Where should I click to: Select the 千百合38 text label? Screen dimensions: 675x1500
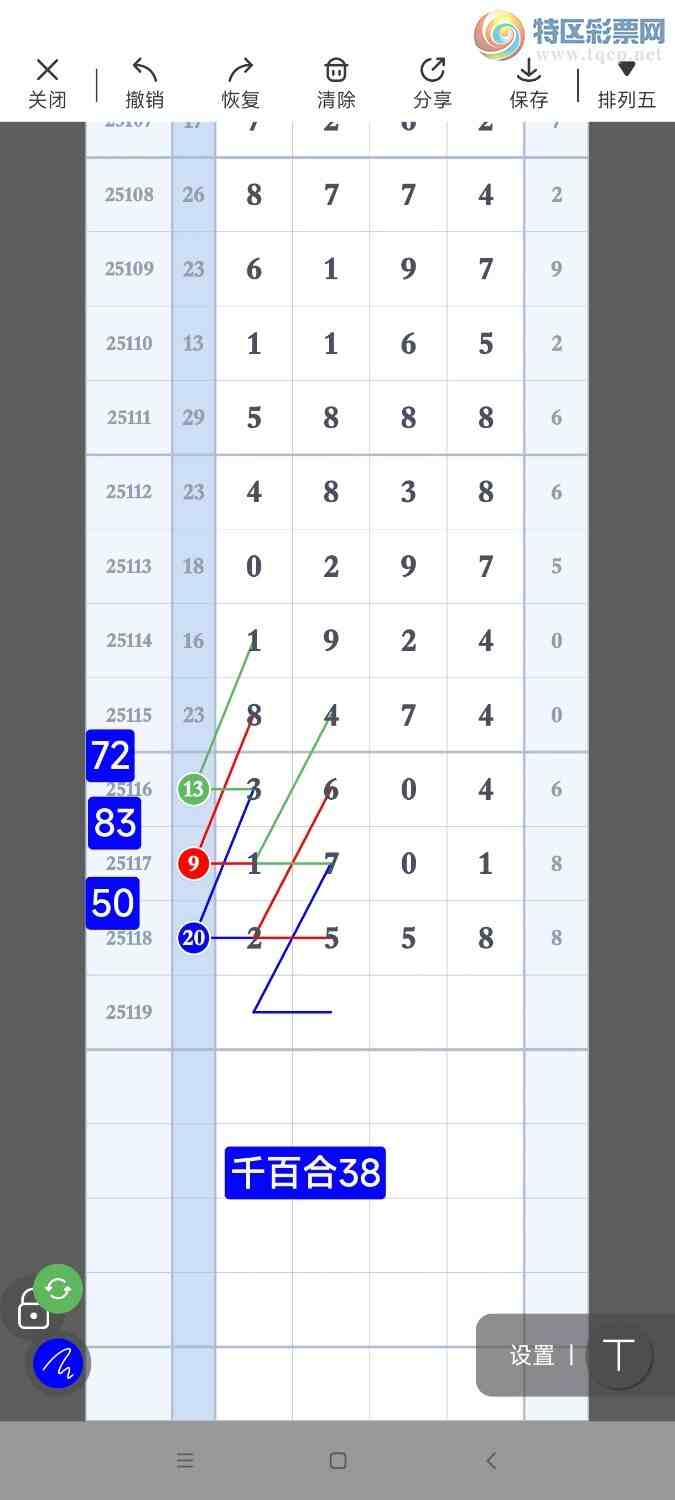coord(305,1172)
